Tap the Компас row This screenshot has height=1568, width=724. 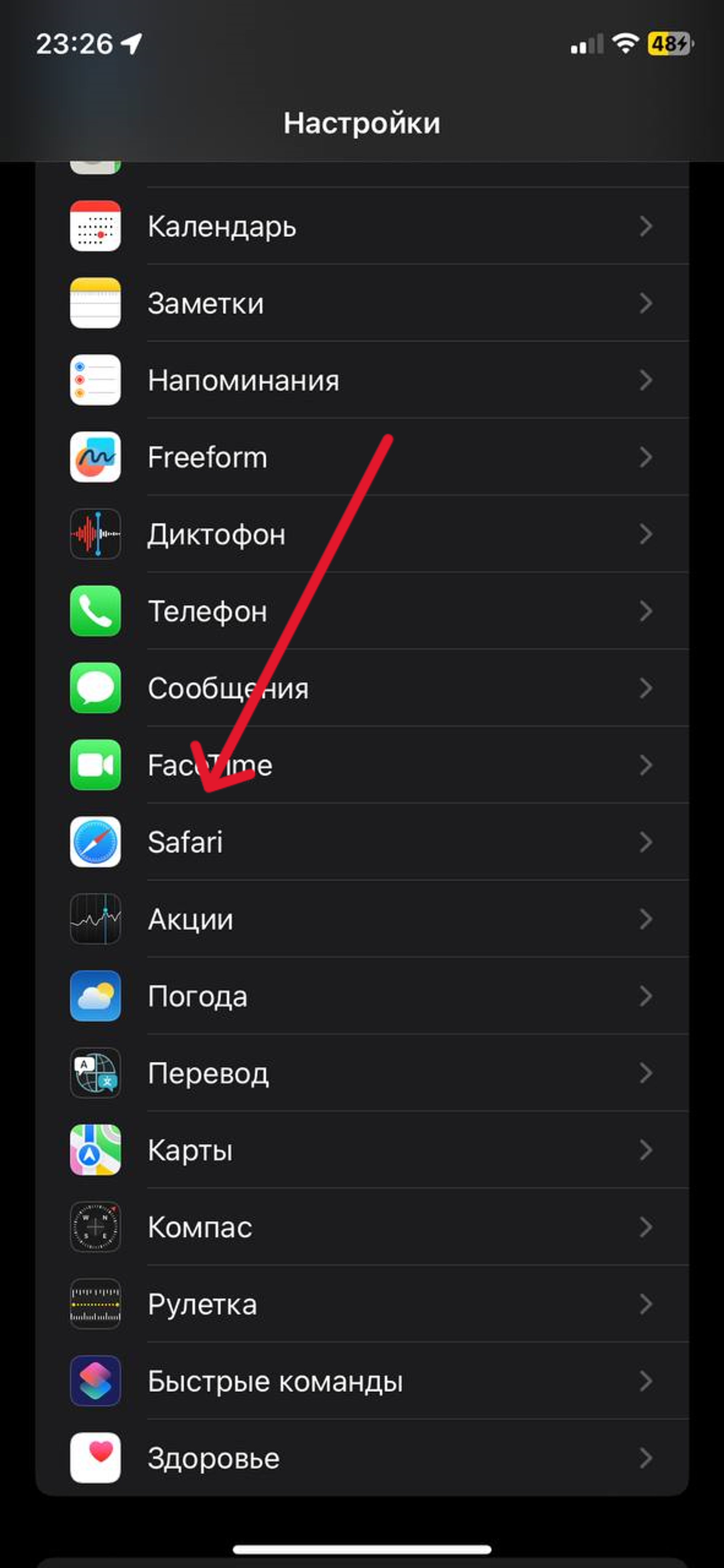pos(362,1227)
